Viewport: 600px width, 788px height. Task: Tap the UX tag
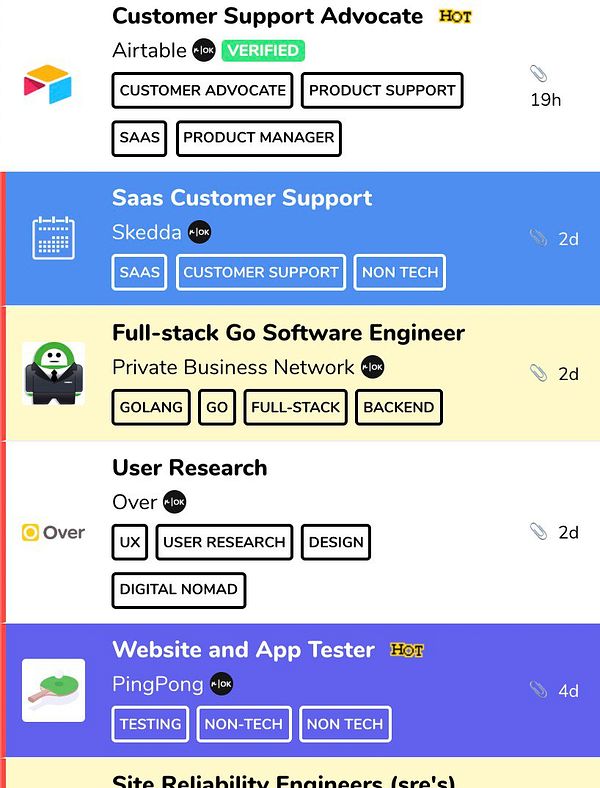click(130, 542)
